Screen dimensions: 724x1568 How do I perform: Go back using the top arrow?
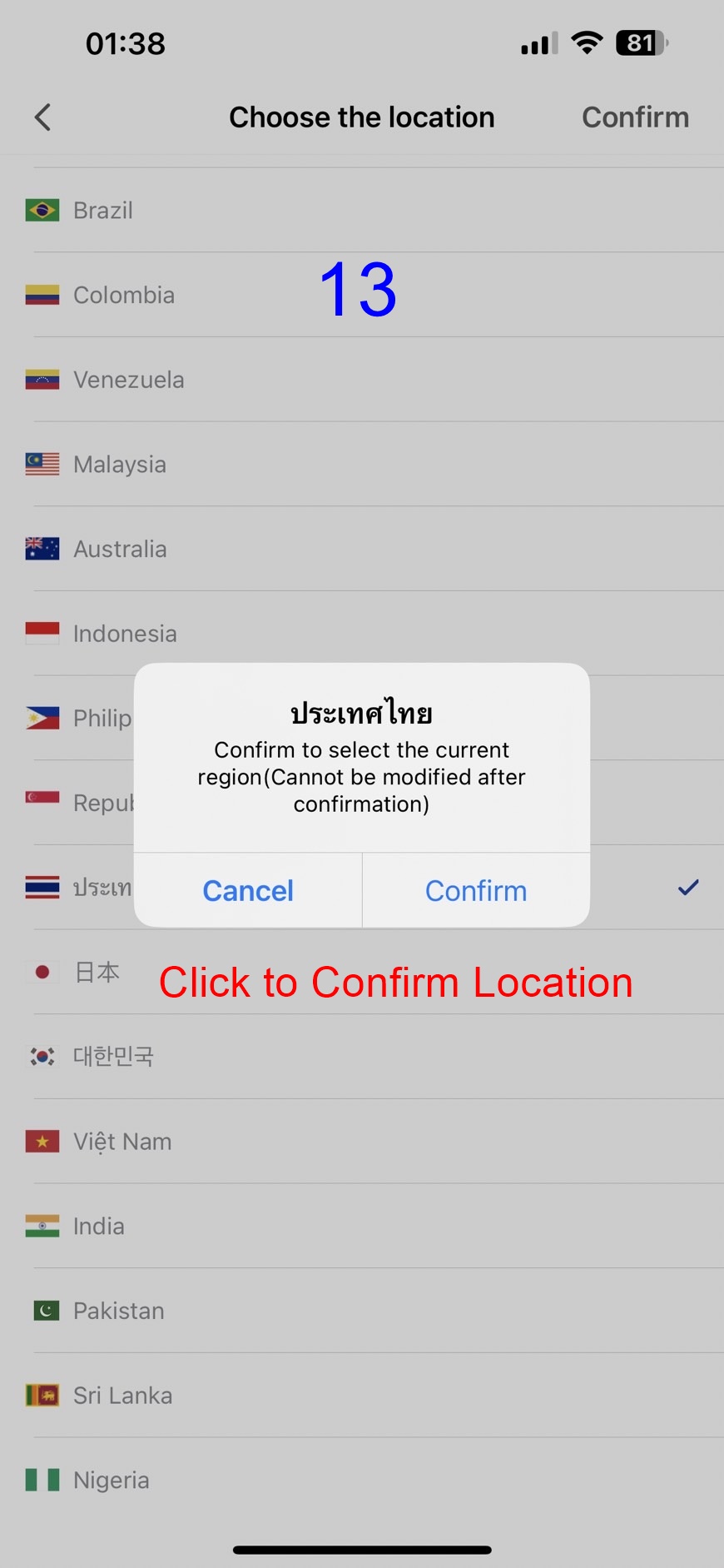coord(43,117)
